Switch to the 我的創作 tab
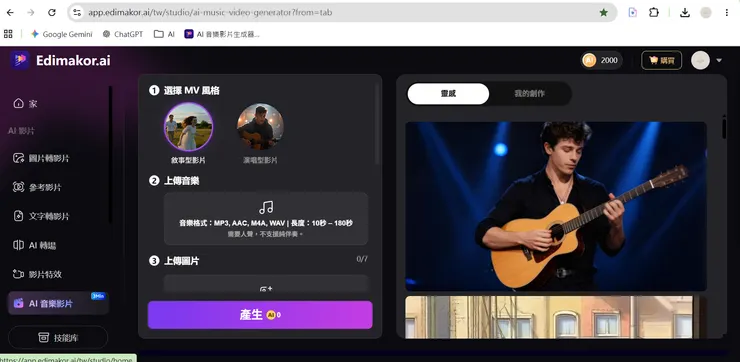The width and height of the screenshot is (740, 362). (530, 93)
